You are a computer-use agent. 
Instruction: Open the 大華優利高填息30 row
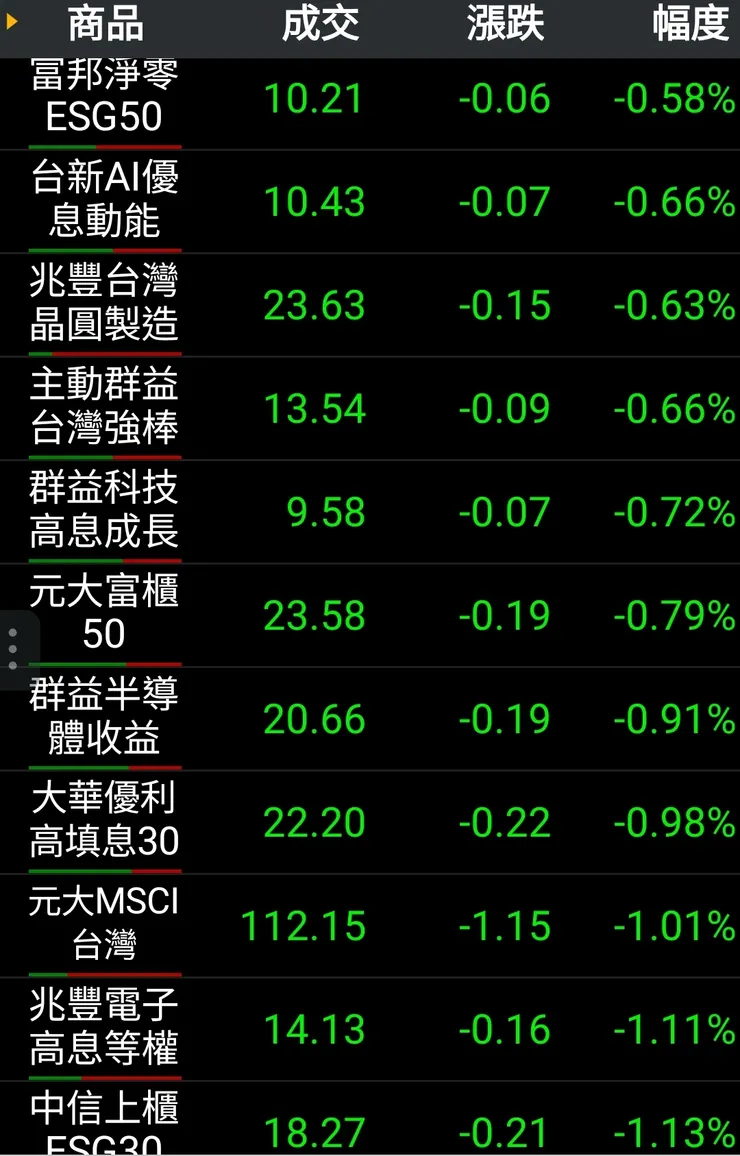click(x=105, y=822)
